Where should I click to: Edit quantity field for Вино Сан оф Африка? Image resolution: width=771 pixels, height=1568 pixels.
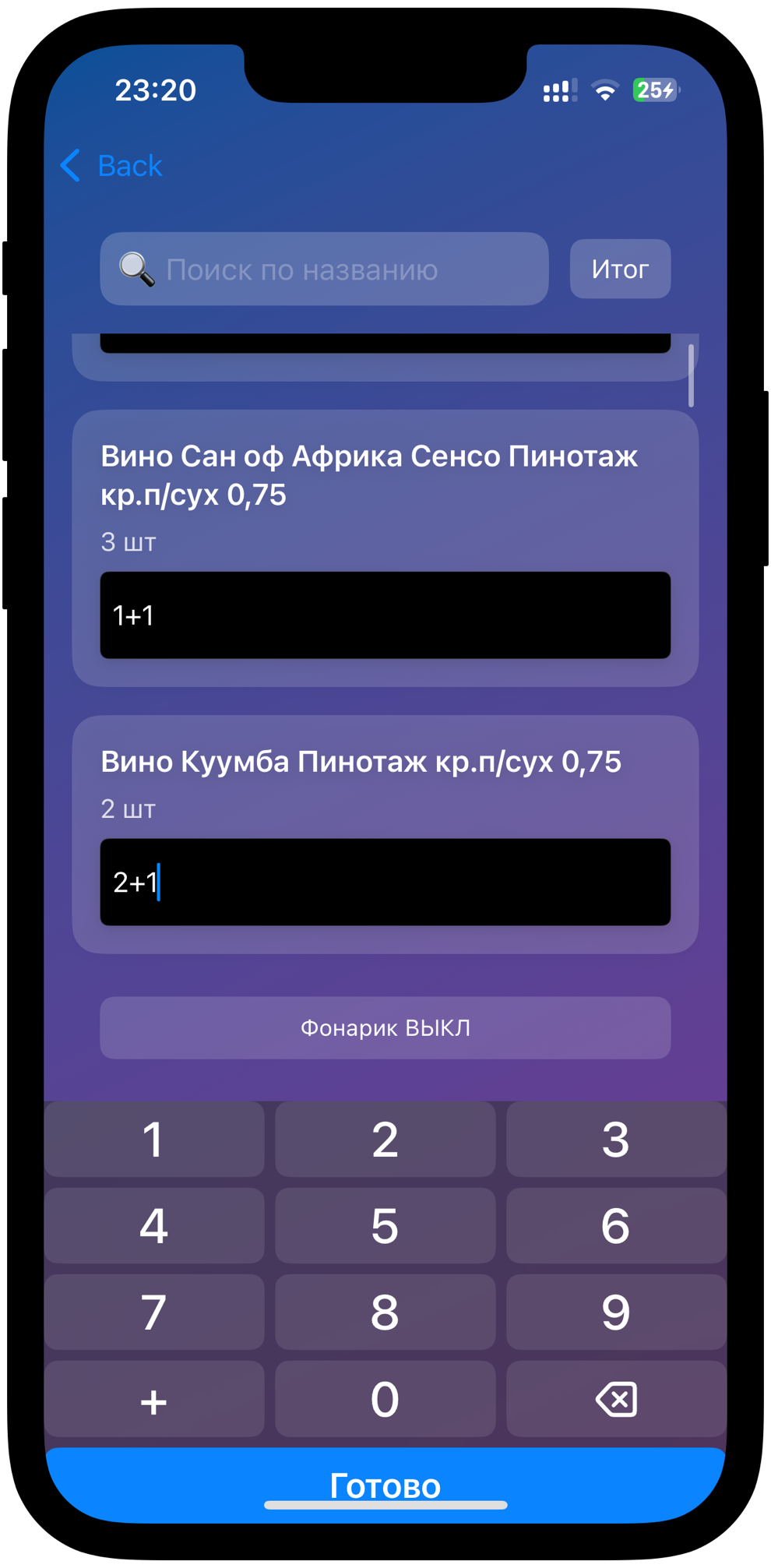385,615
